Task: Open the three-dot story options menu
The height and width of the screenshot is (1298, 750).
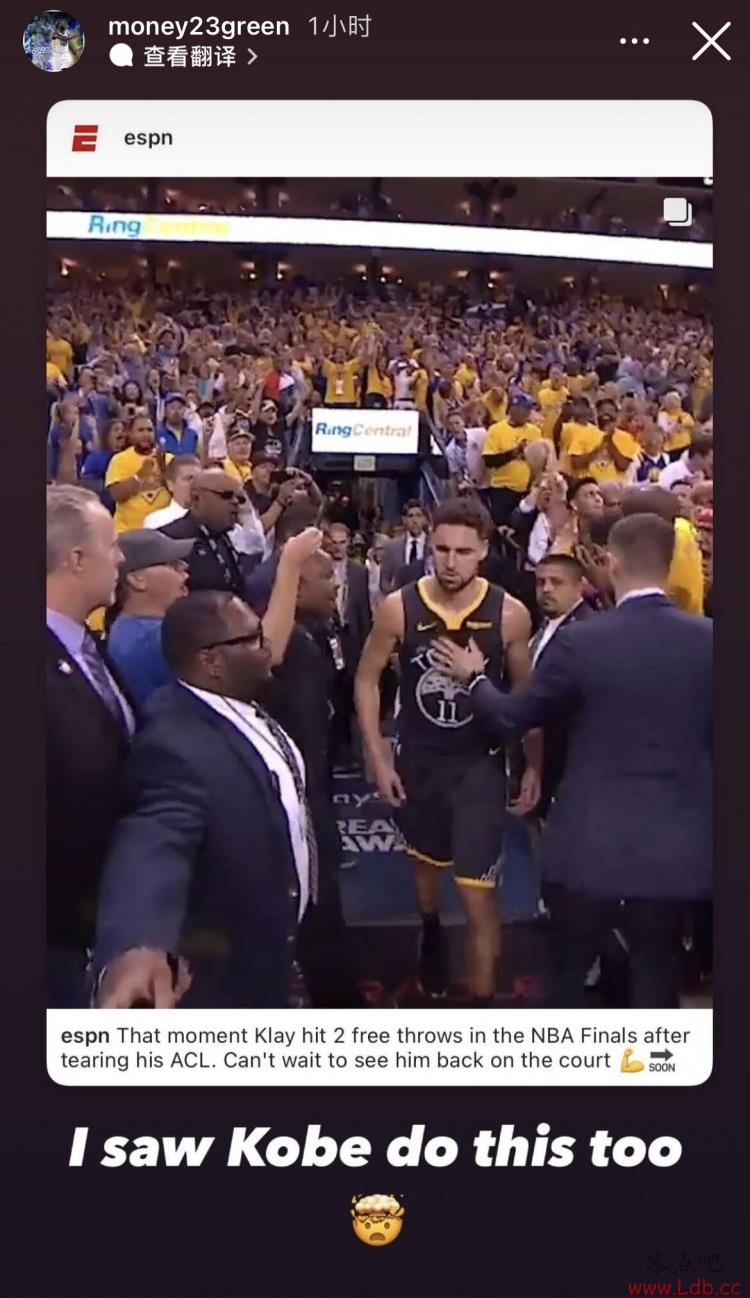Action: [635, 41]
